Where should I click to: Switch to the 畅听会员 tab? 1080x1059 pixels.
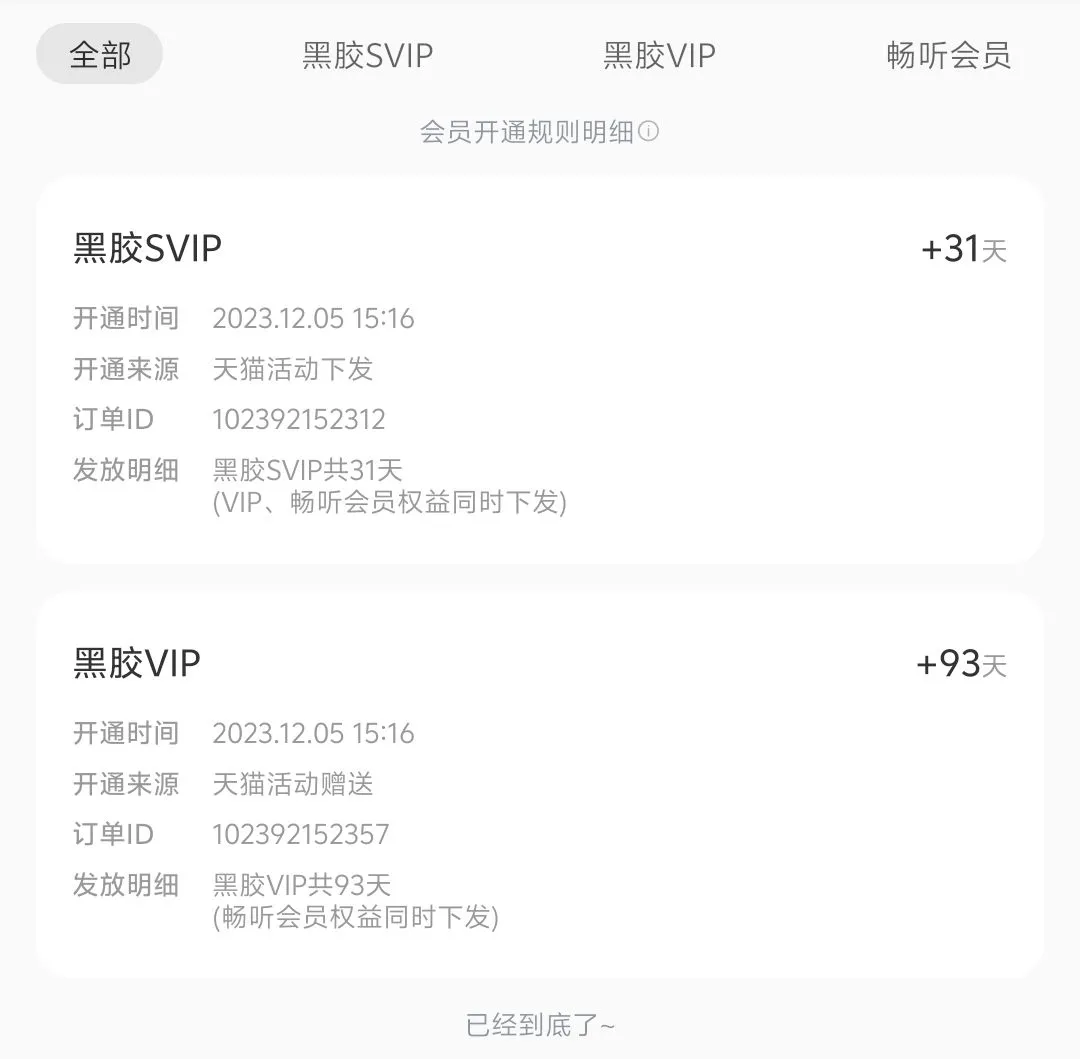click(948, 55)
